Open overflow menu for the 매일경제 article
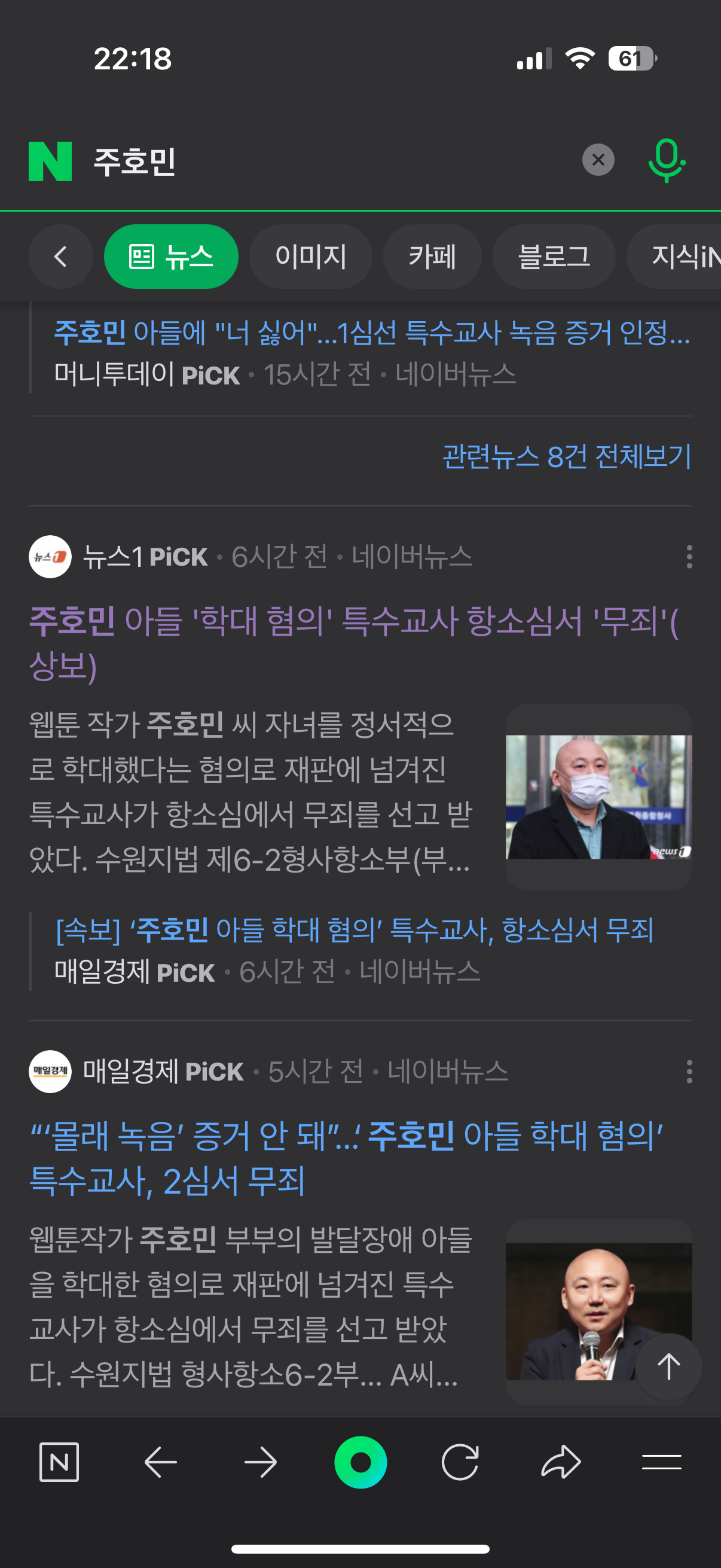Screen dimensions: 721x1568 point(689,1071)
